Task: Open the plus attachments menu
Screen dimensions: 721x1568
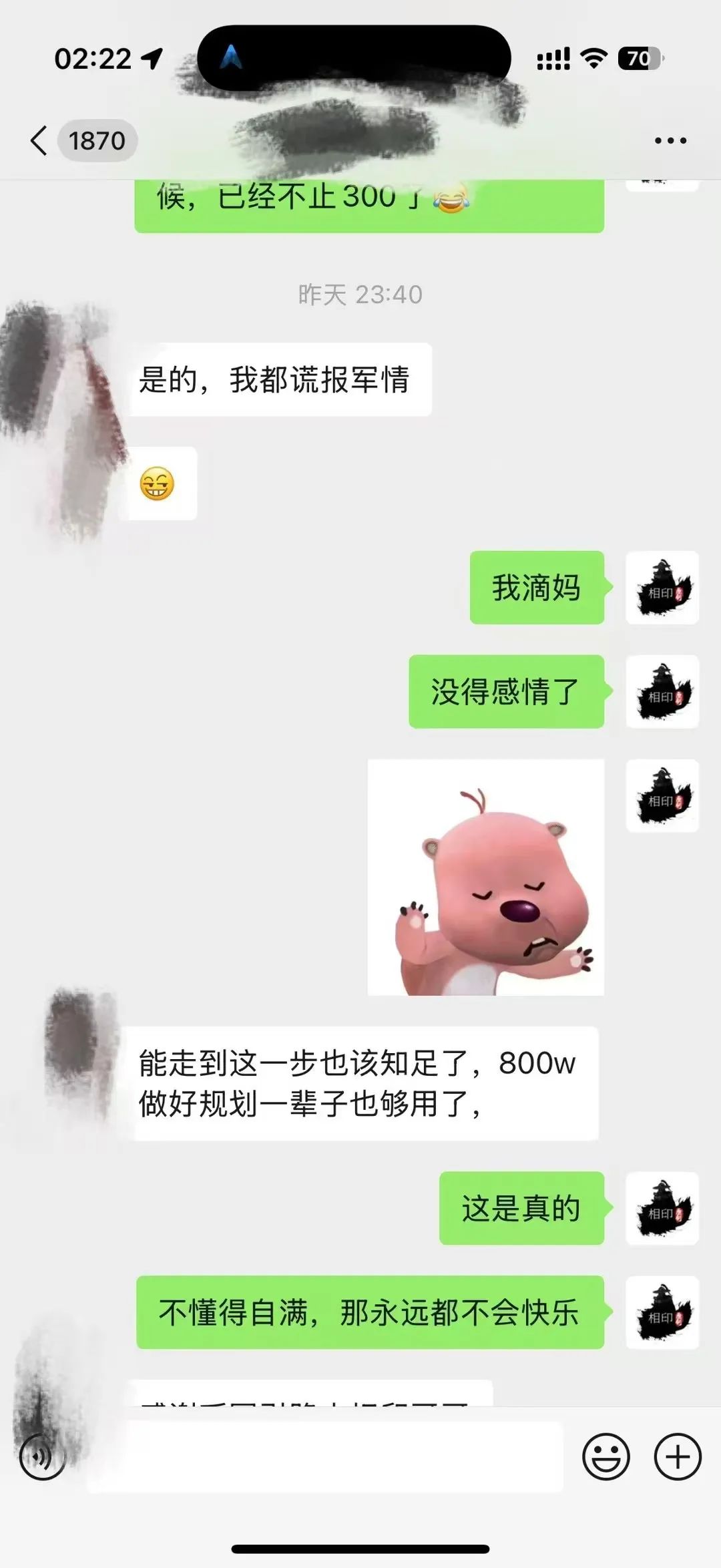Action: 677,1456
